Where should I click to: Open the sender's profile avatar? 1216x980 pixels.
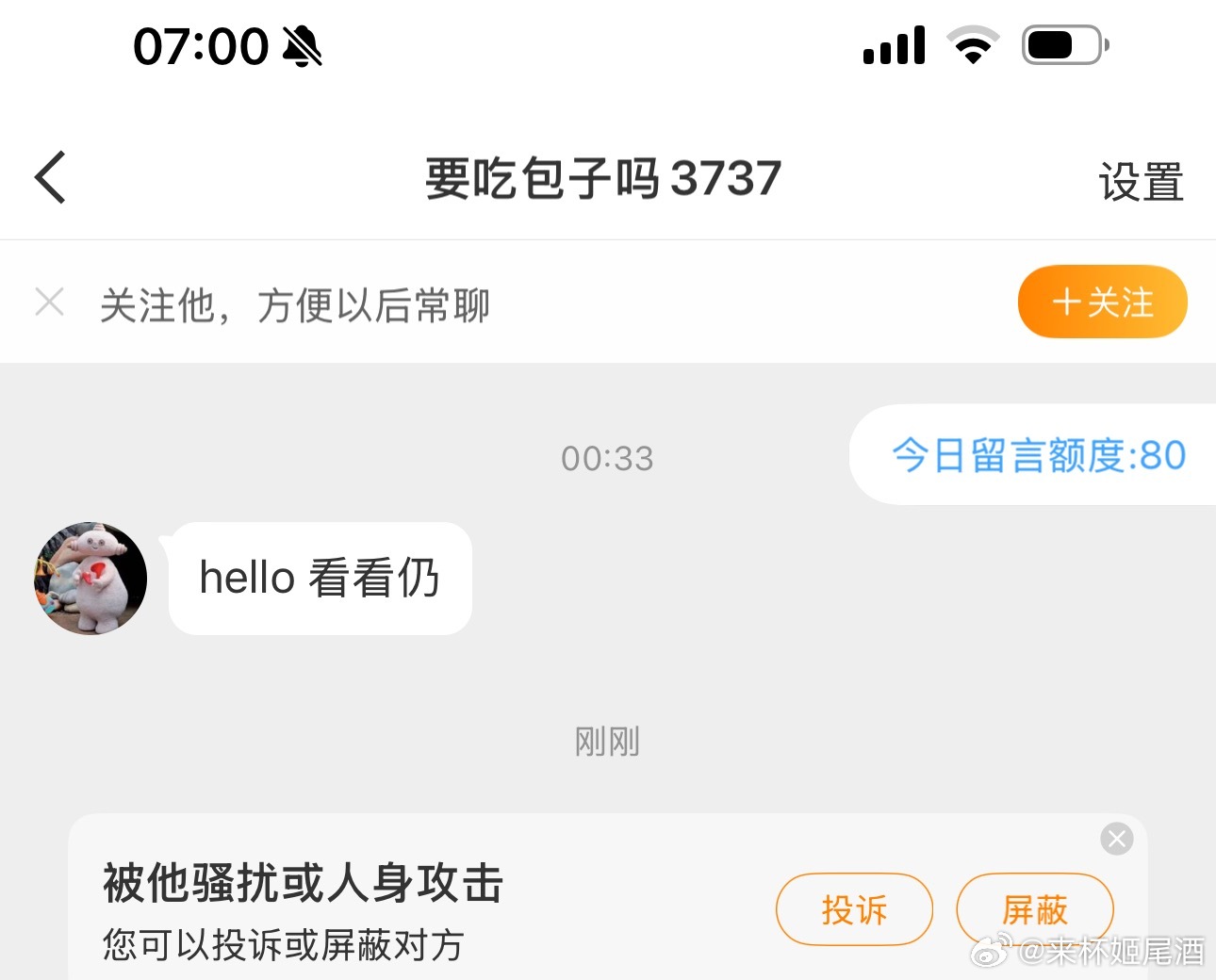coord(90,579)
